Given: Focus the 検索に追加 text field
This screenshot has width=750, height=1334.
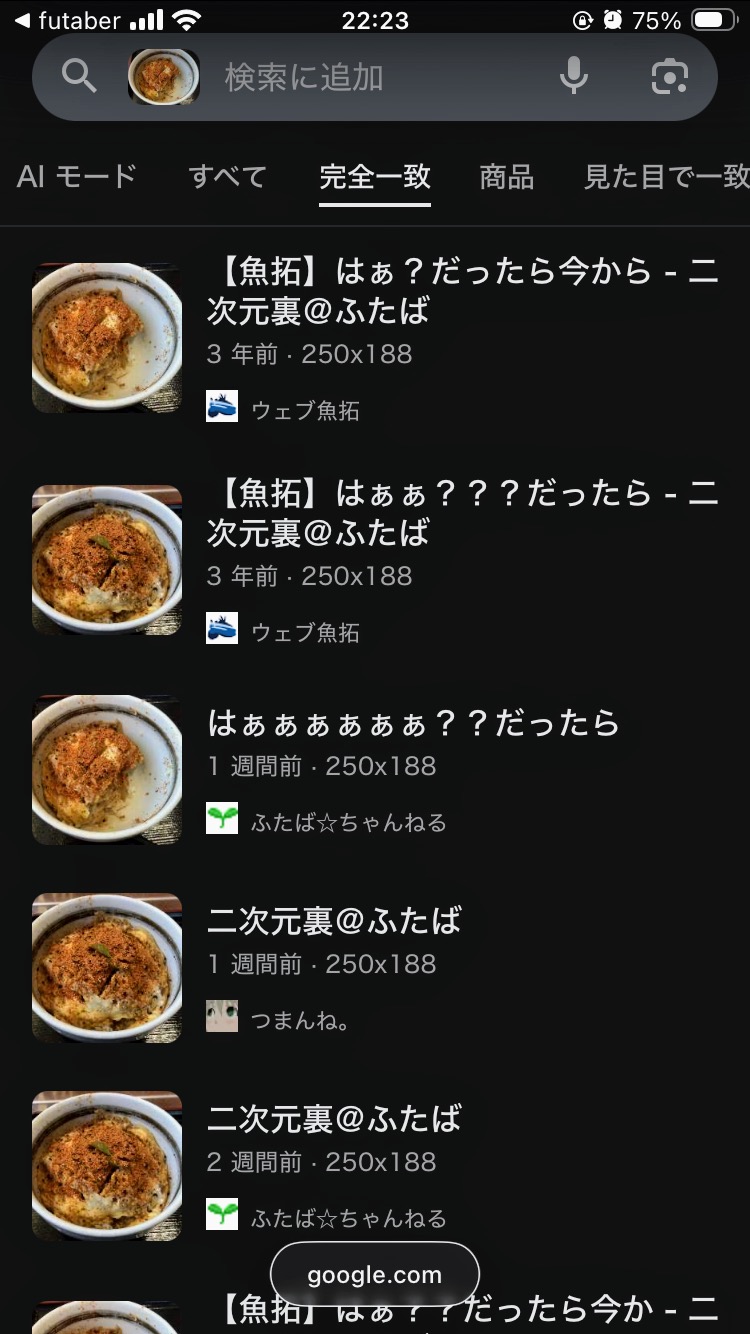Looking at the screenshot, I should coord(370,77).
